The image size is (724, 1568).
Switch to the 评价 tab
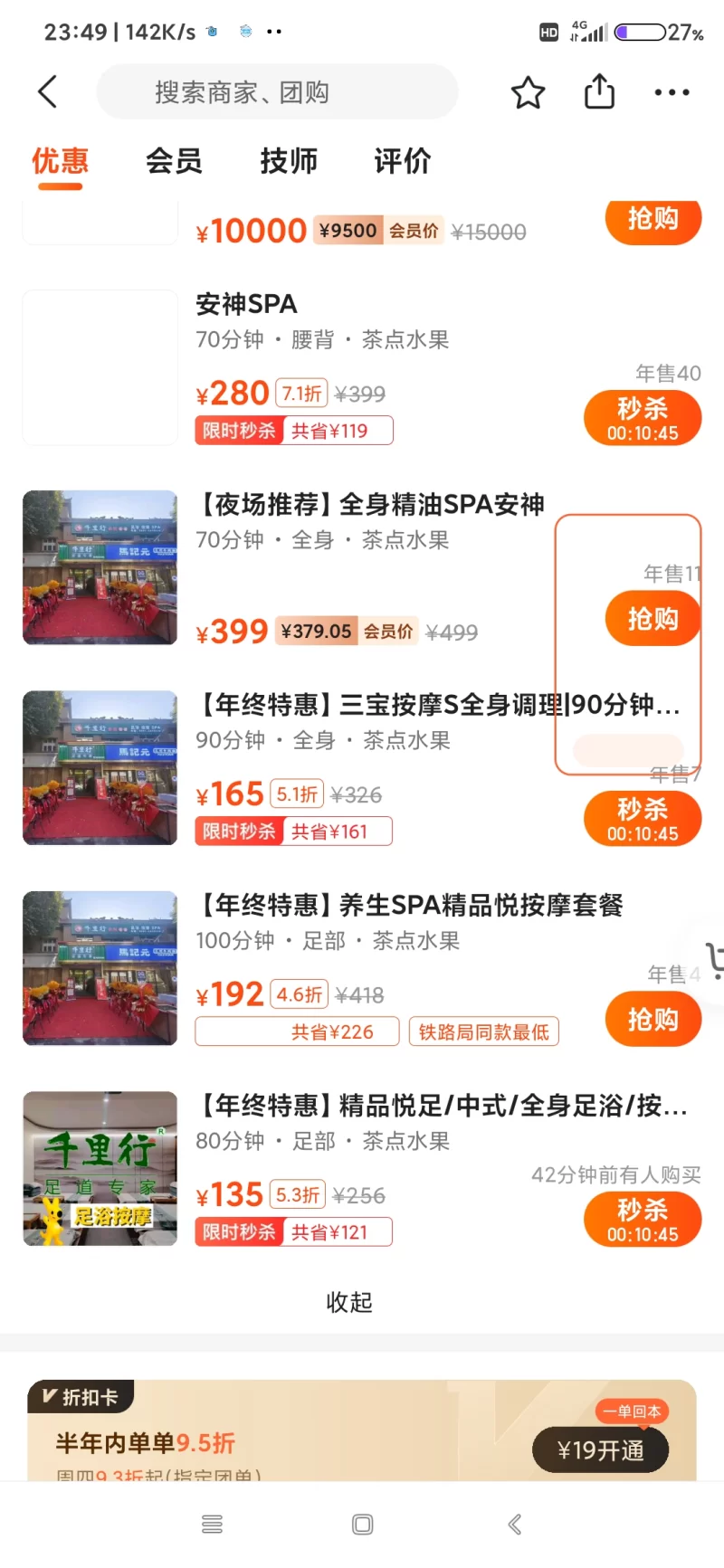(403, 161)
